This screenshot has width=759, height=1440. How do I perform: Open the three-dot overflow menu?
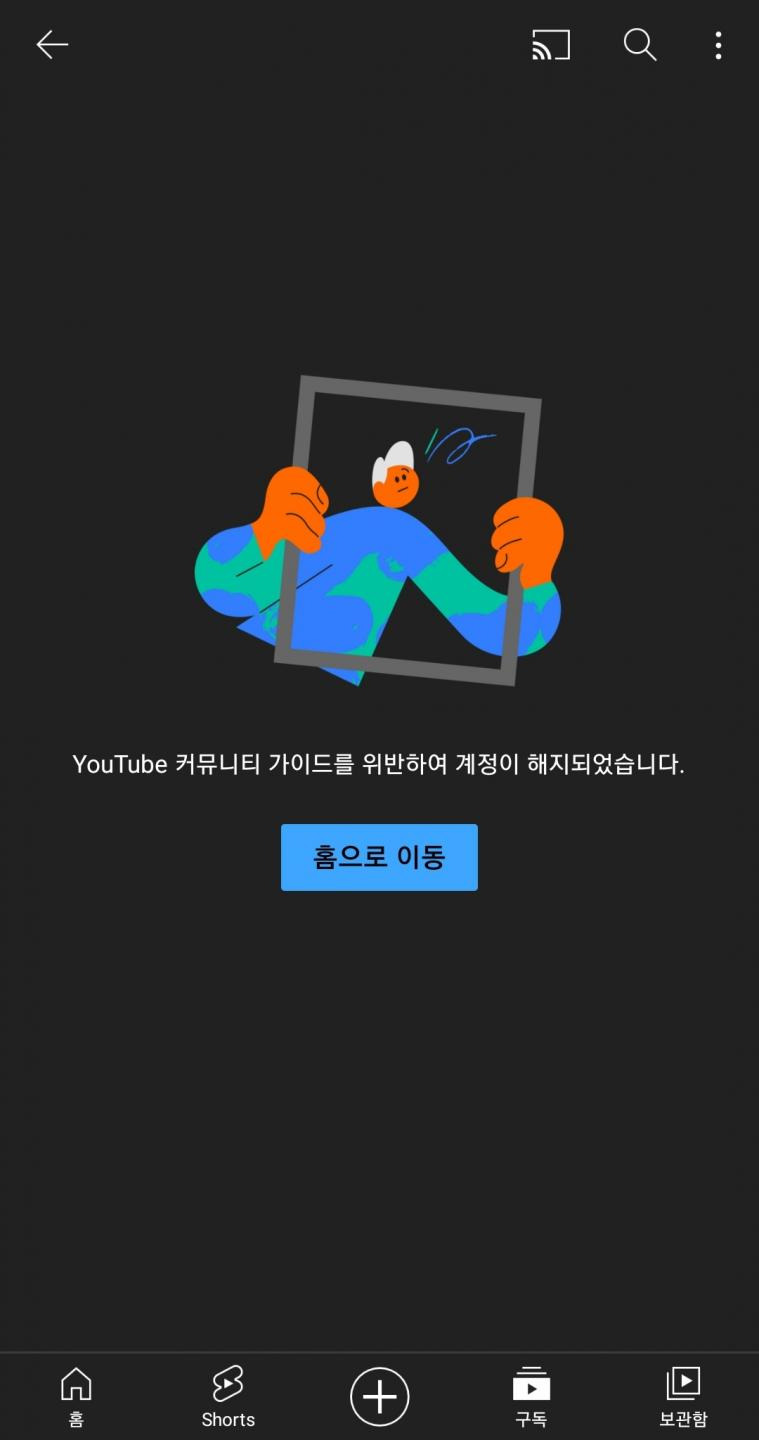coord(718,45)
